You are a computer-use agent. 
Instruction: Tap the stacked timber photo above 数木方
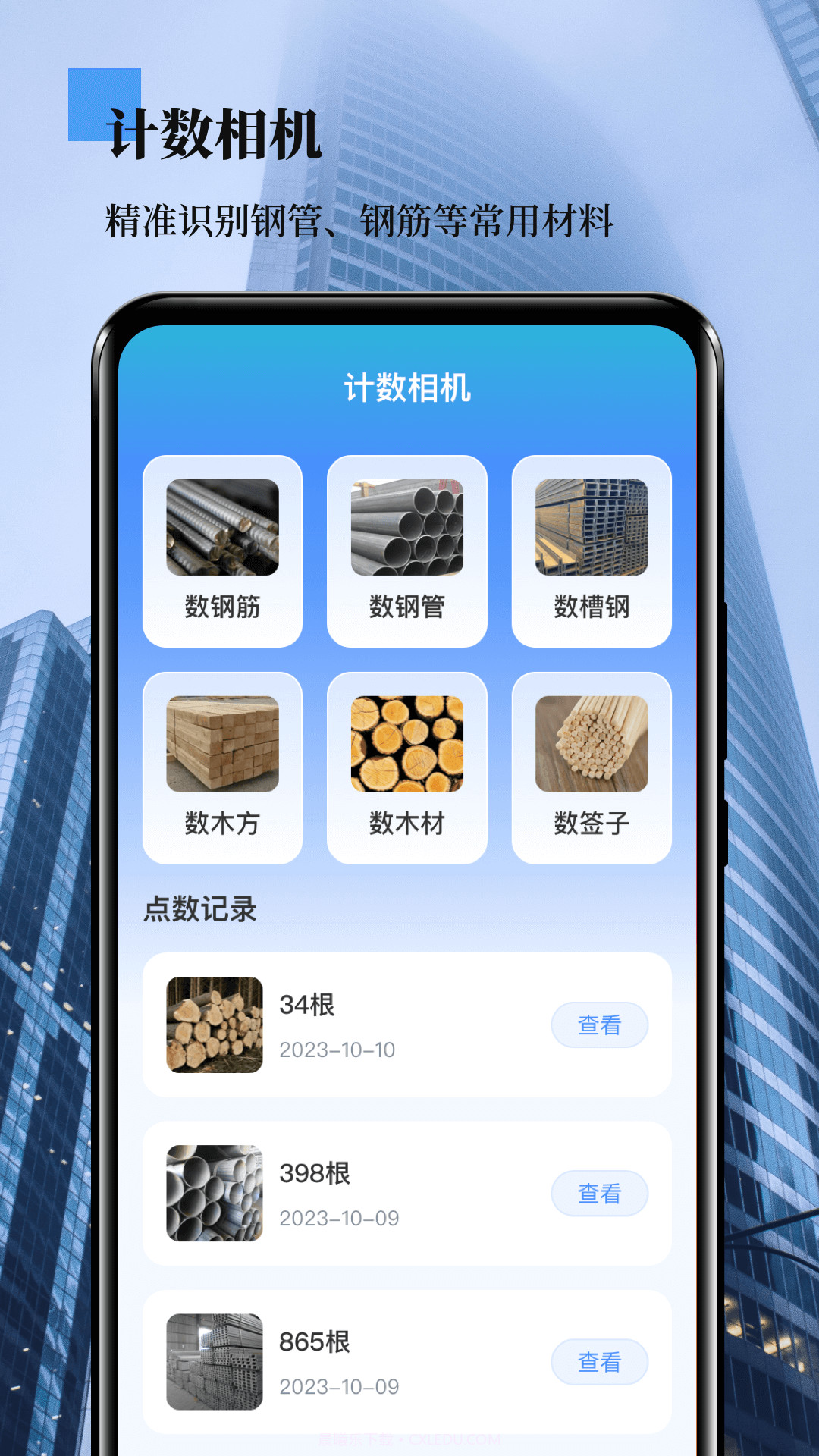coord(222,746)
